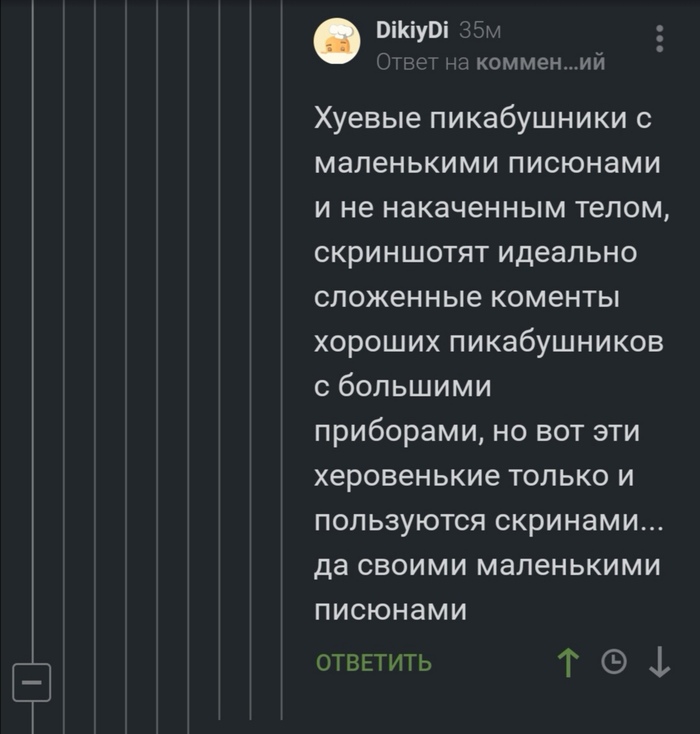Tap the clock icon beside the vote arrows
Screen dimensions: 700x734
(614, 662)
